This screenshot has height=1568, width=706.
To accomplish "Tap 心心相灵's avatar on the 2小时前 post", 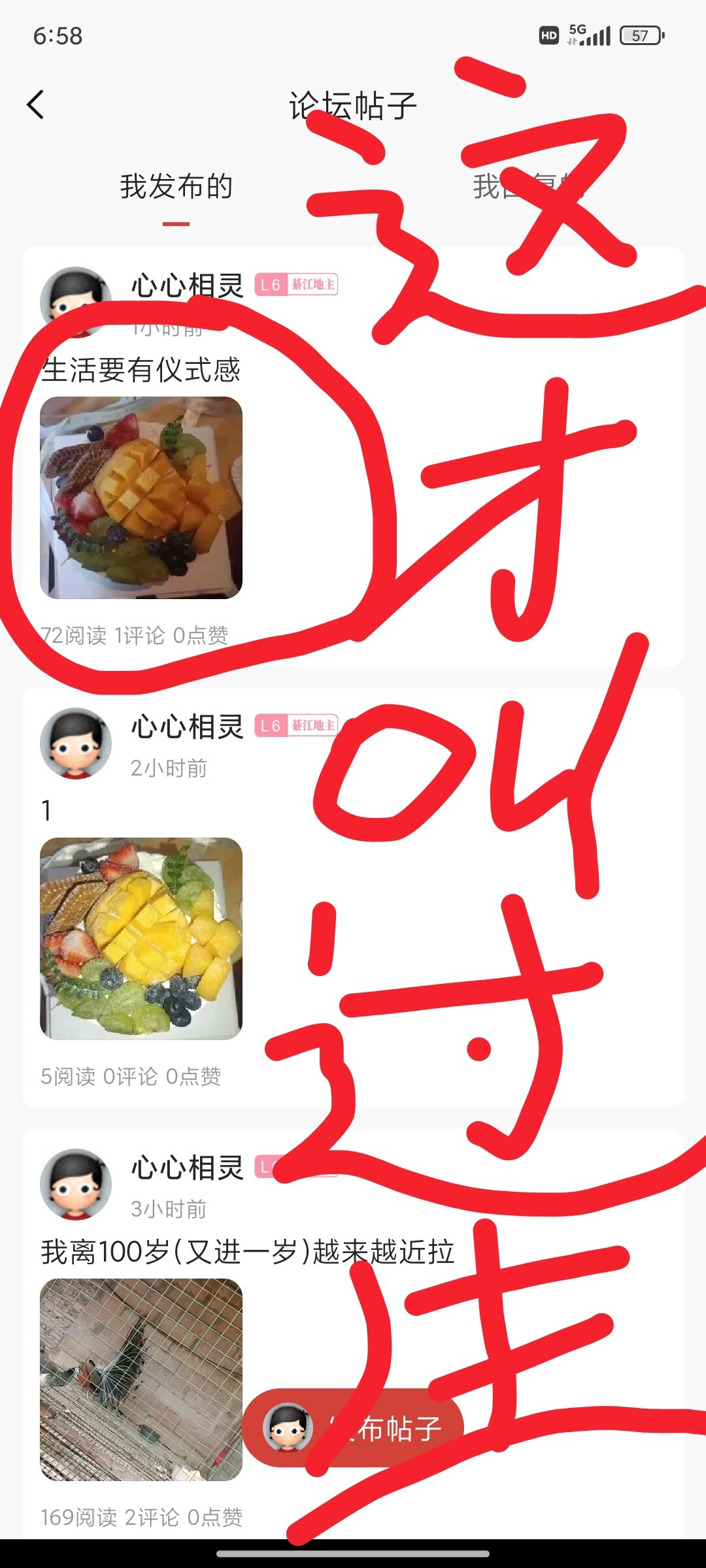I will pos(76,743).
